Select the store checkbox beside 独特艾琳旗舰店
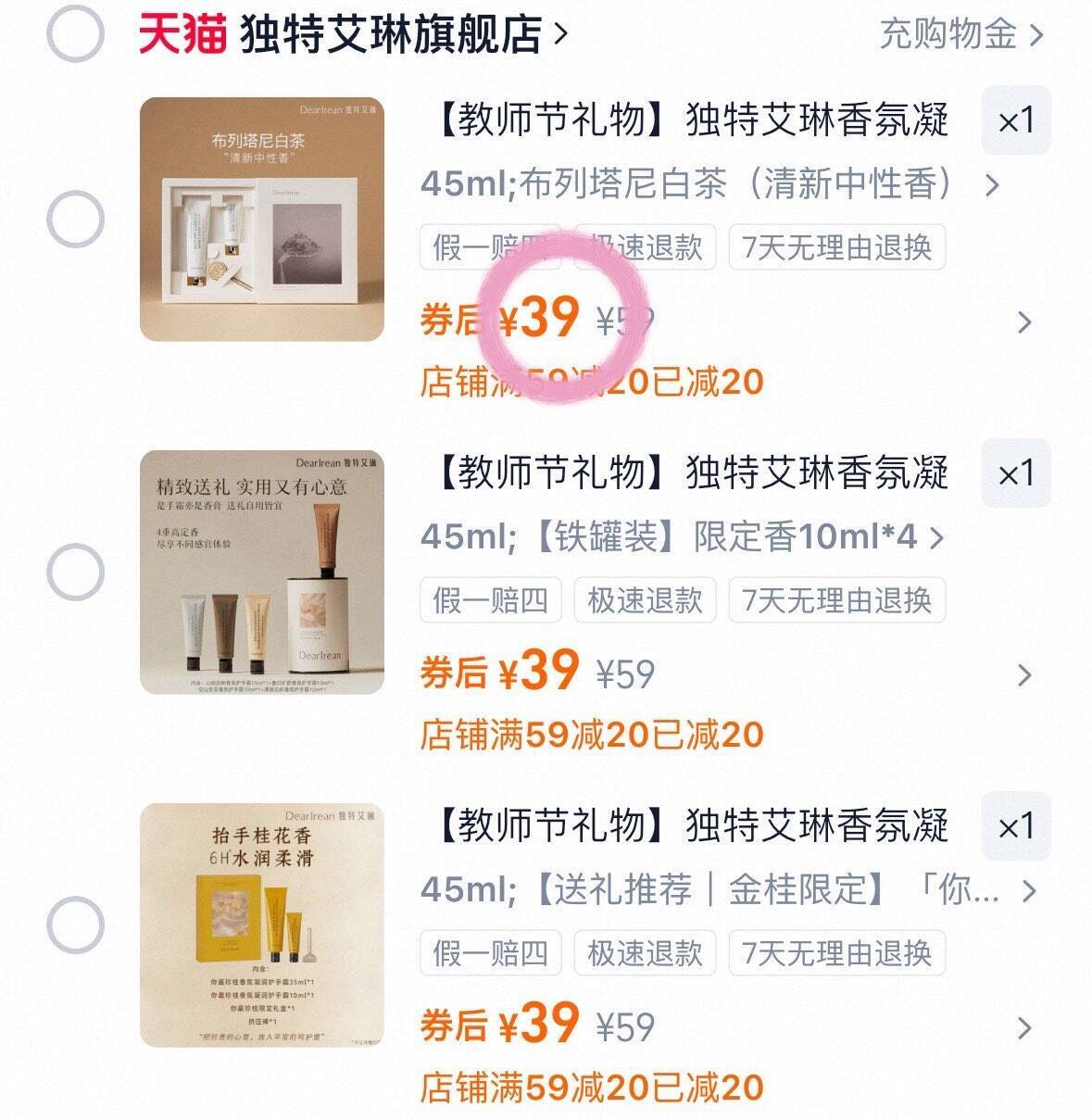The width and height of the screenshot is (1092, 1120). [x=78, y=30]
